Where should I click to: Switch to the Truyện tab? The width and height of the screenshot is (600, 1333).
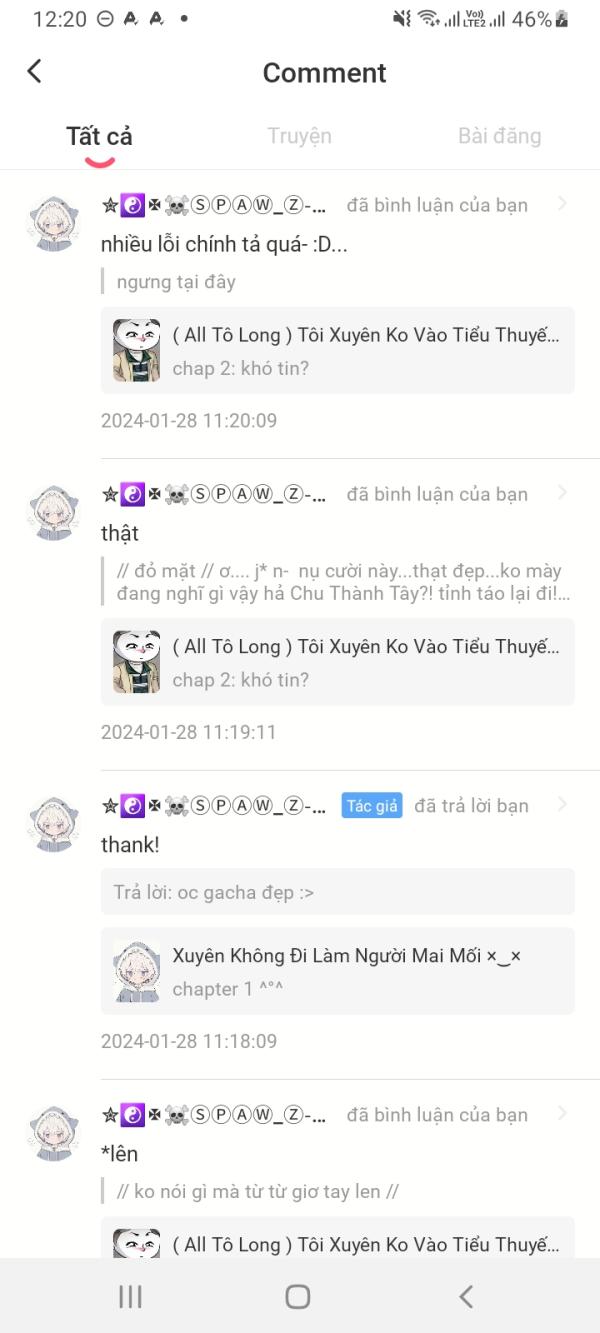pos(299,136)
